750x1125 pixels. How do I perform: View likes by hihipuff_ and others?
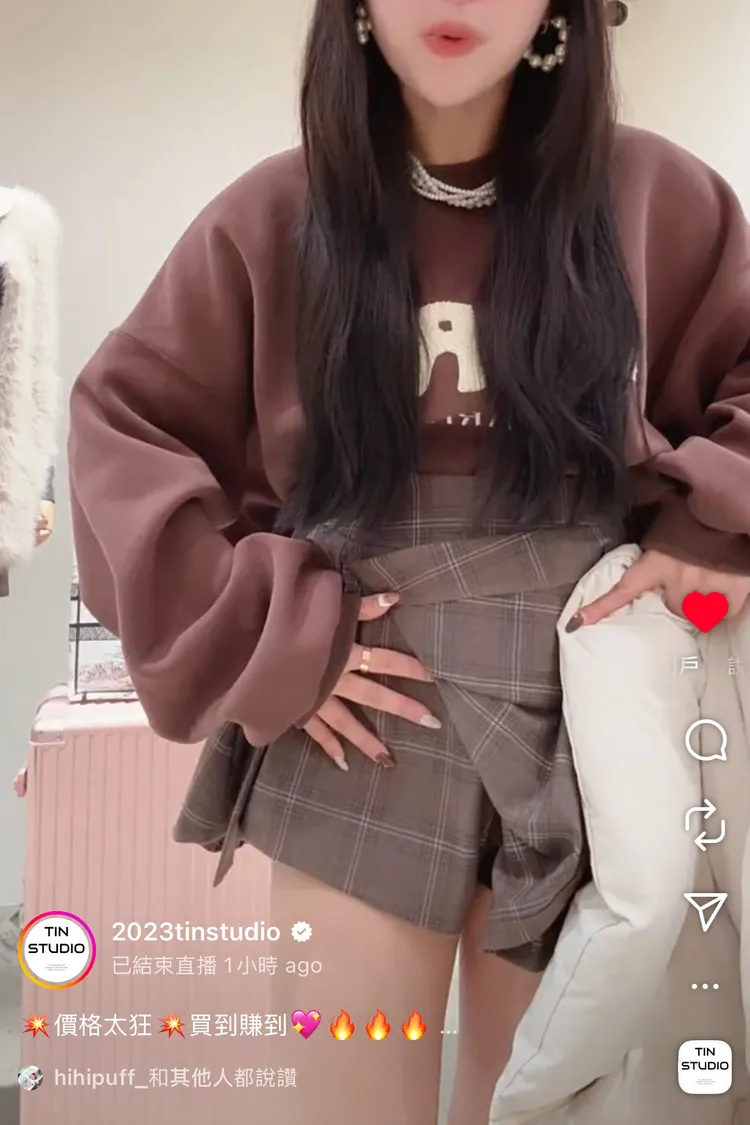[175, 1077]
